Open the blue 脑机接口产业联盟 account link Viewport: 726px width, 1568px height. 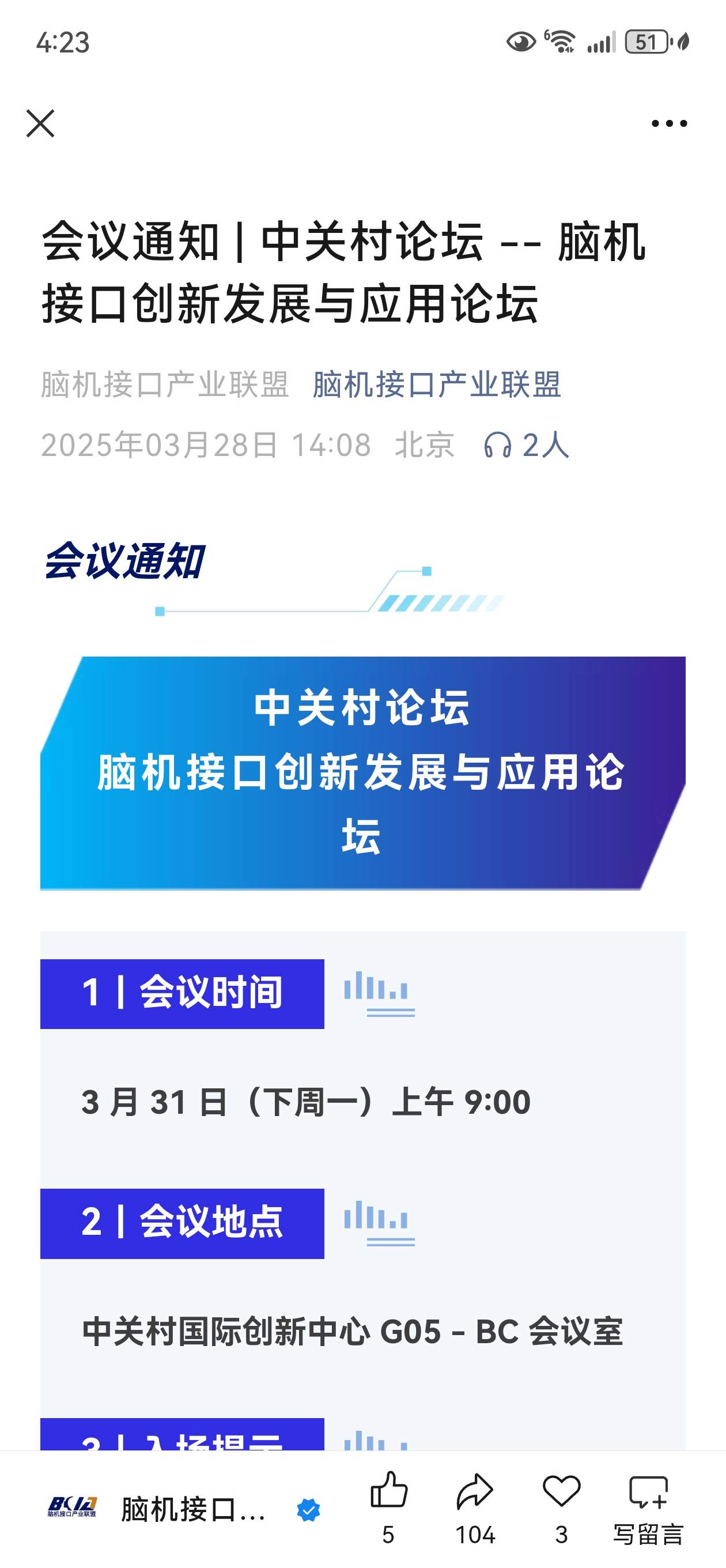(x=436, y=385)
